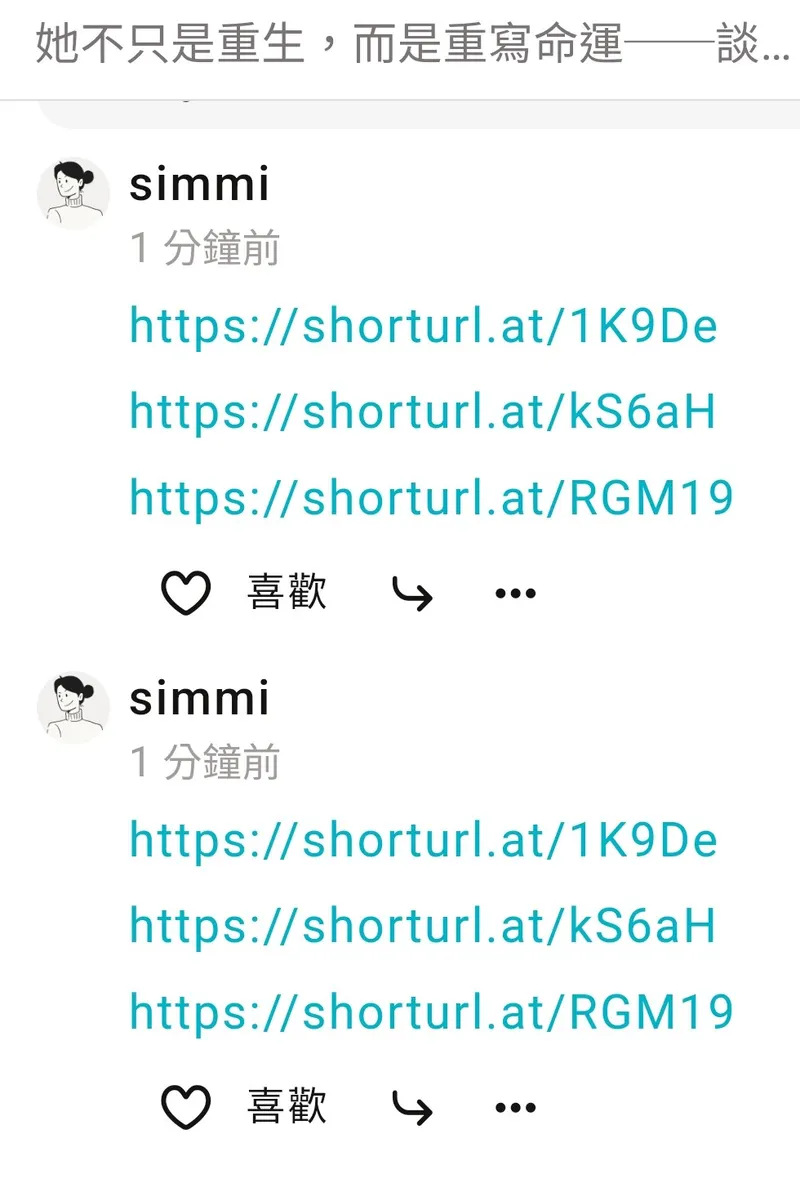Open shorturl.at/kS6aH in the second comment
The height and width of the screenshot is (1192, 800).
(421, 926)
